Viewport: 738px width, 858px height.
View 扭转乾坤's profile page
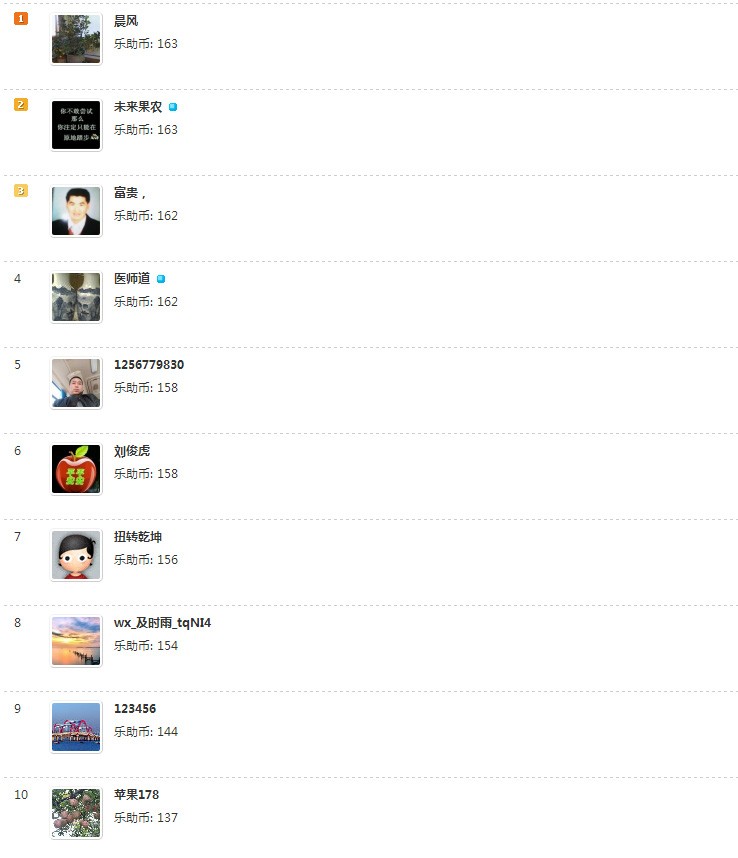pyautogui.click(x=138, y=537)
